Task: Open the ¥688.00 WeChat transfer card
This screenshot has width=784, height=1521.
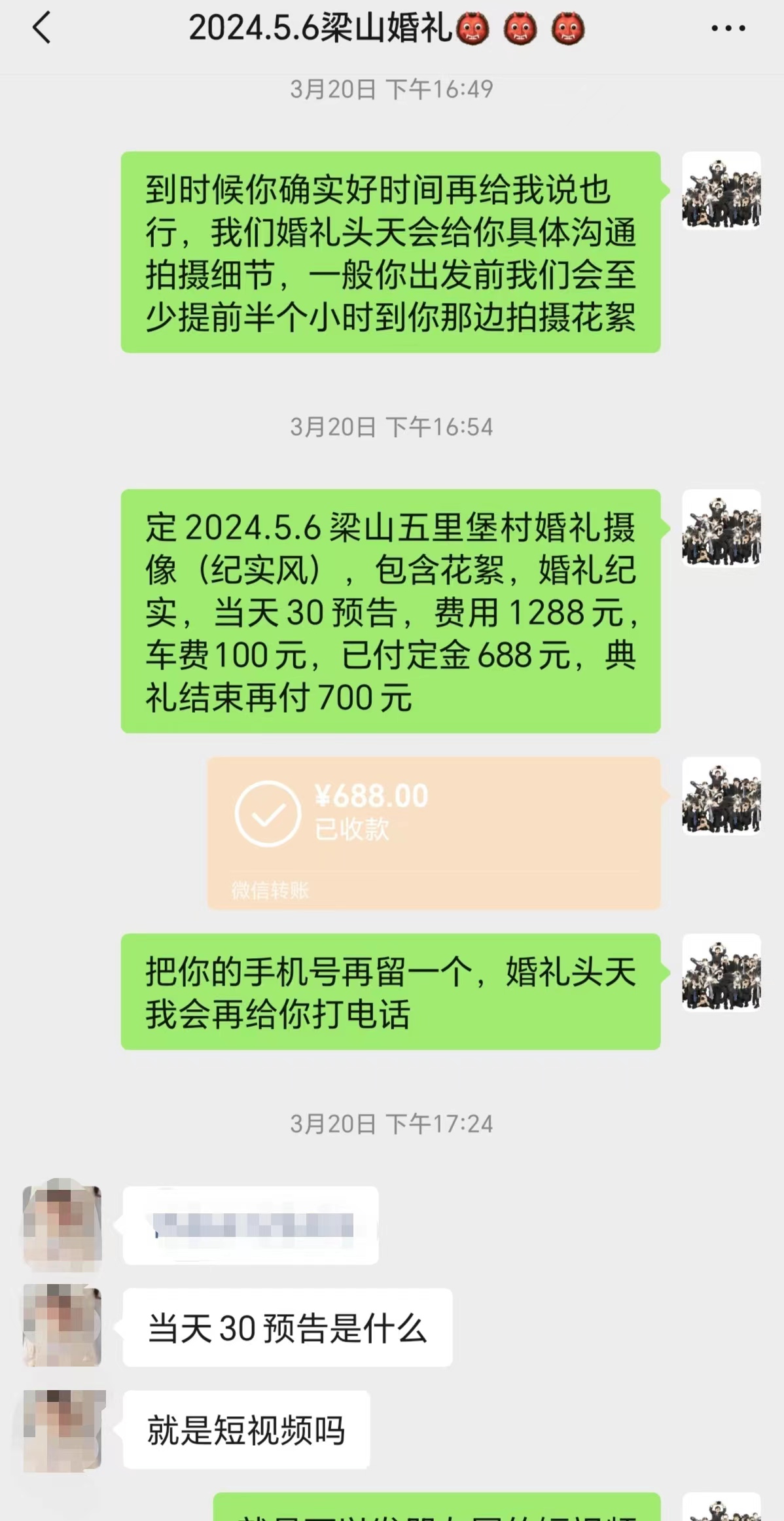Action: 434,833
